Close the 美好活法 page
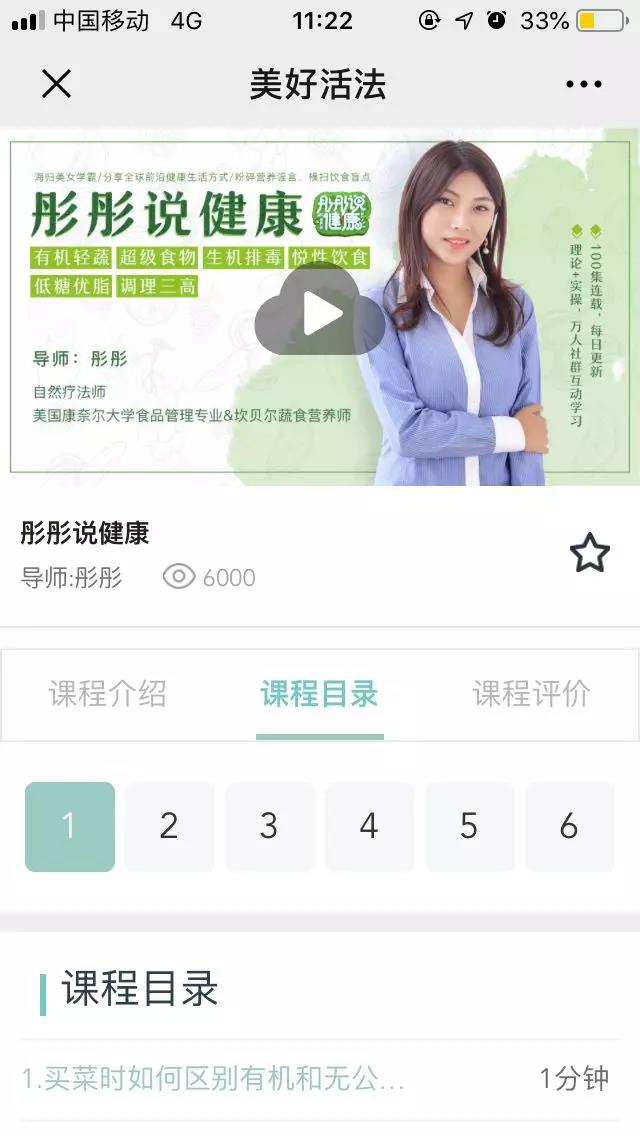This screenshot has width=640, height=1136. (57, 84)
